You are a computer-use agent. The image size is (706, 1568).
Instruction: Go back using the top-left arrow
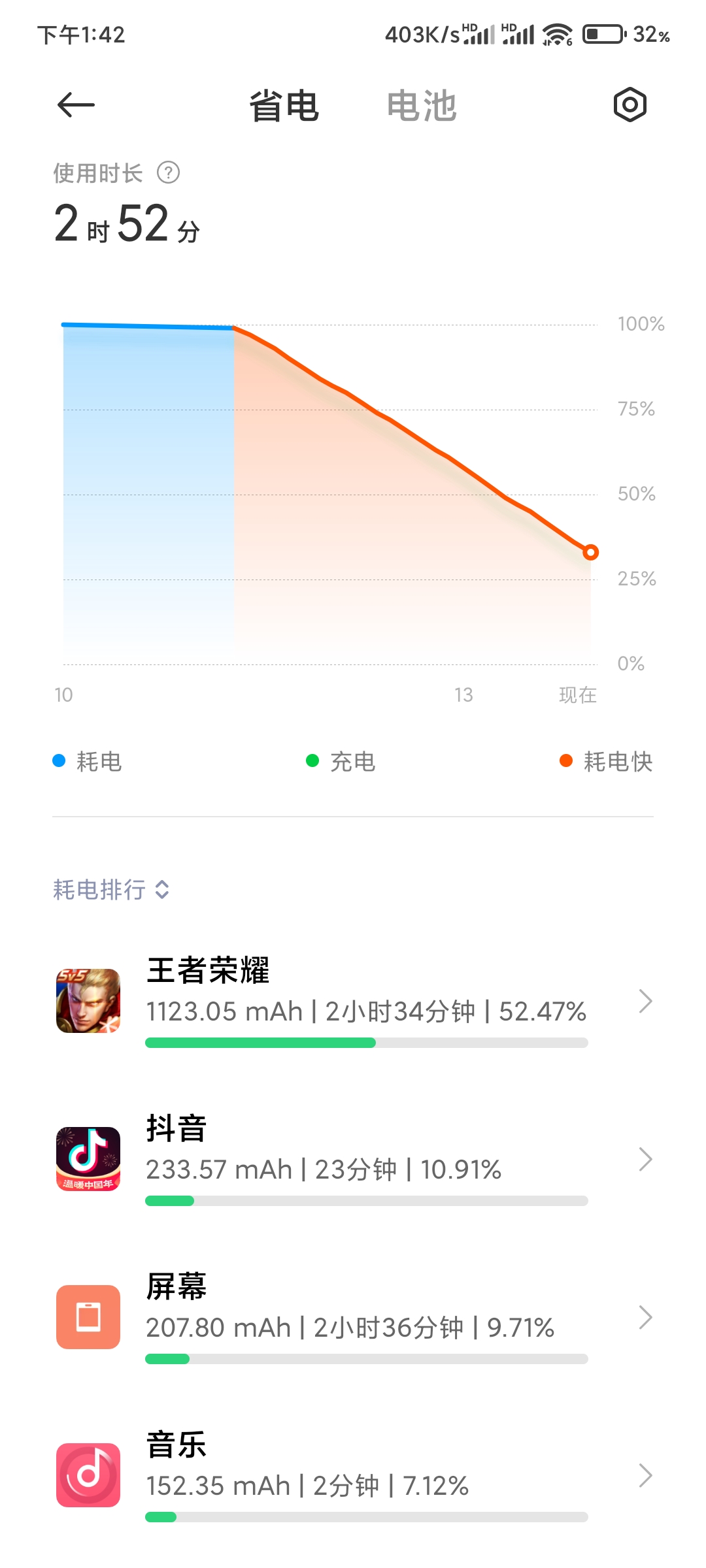[76, 105]
